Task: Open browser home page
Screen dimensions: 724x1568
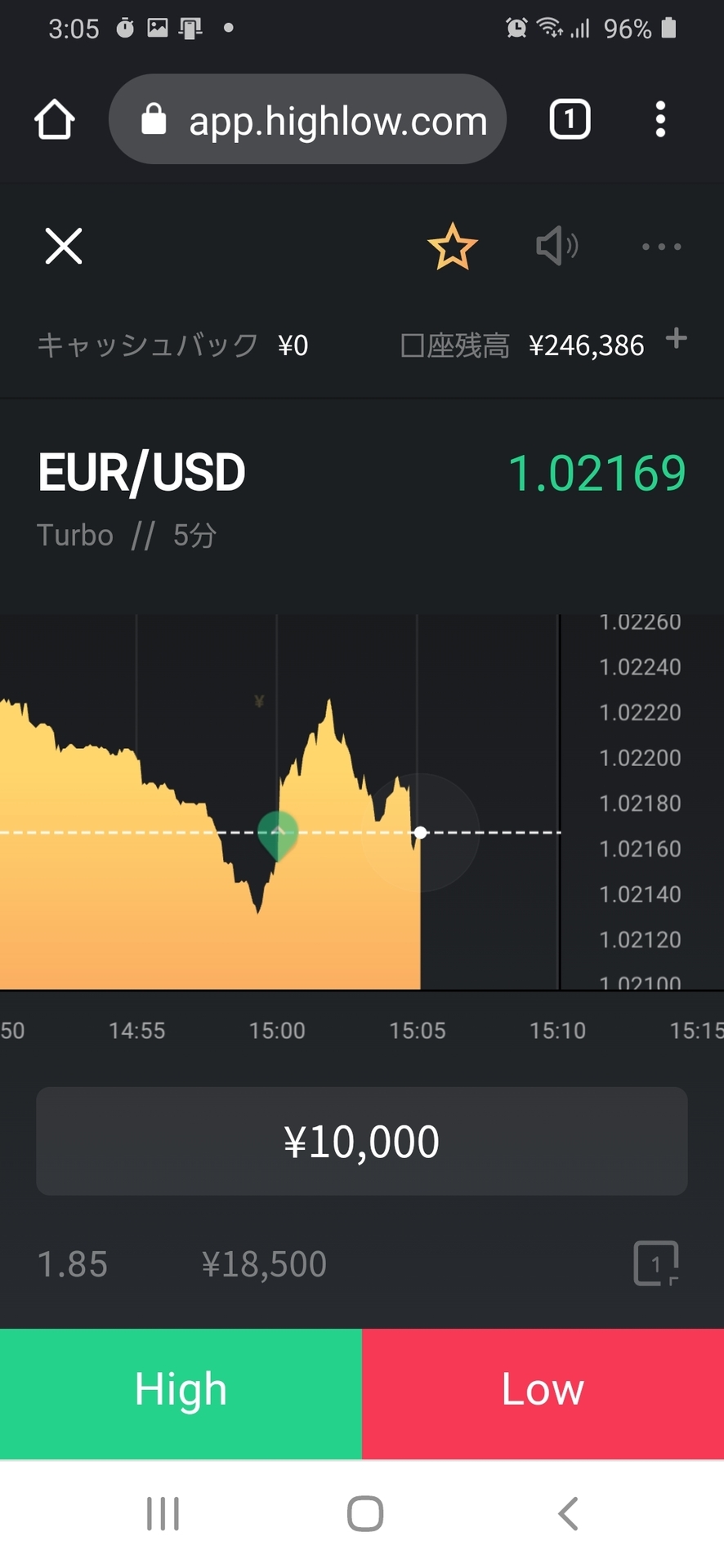Action: [x=55, y=119]
